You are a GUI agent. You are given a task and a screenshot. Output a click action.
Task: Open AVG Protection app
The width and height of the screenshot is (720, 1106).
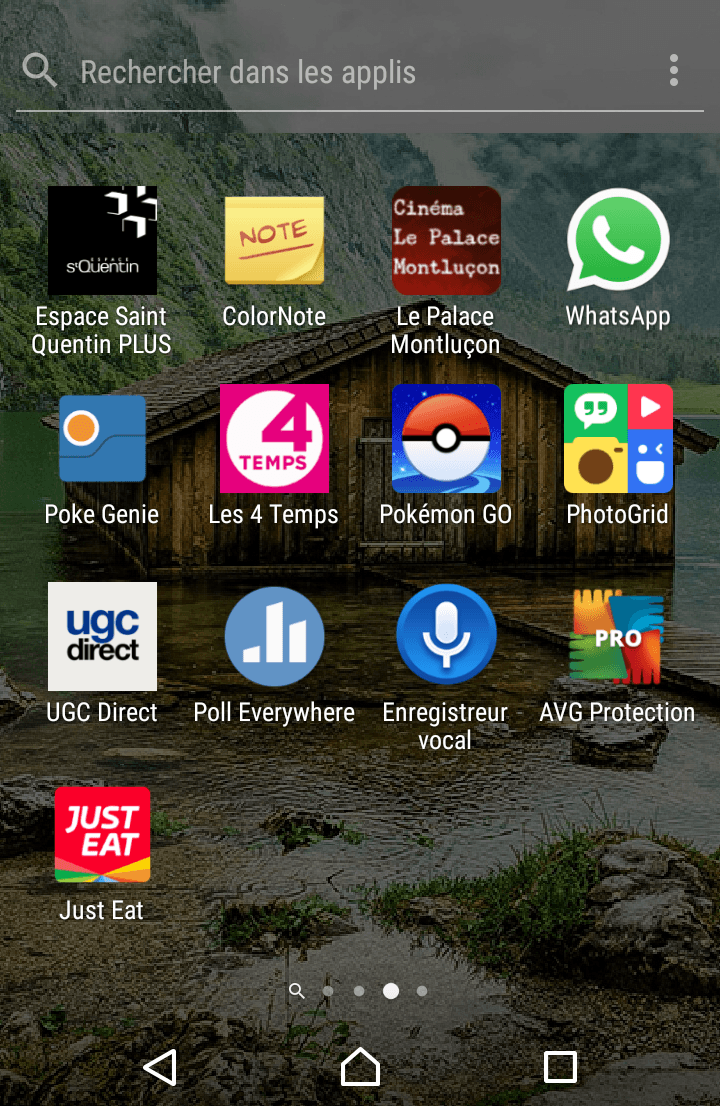tap(618, 637)
